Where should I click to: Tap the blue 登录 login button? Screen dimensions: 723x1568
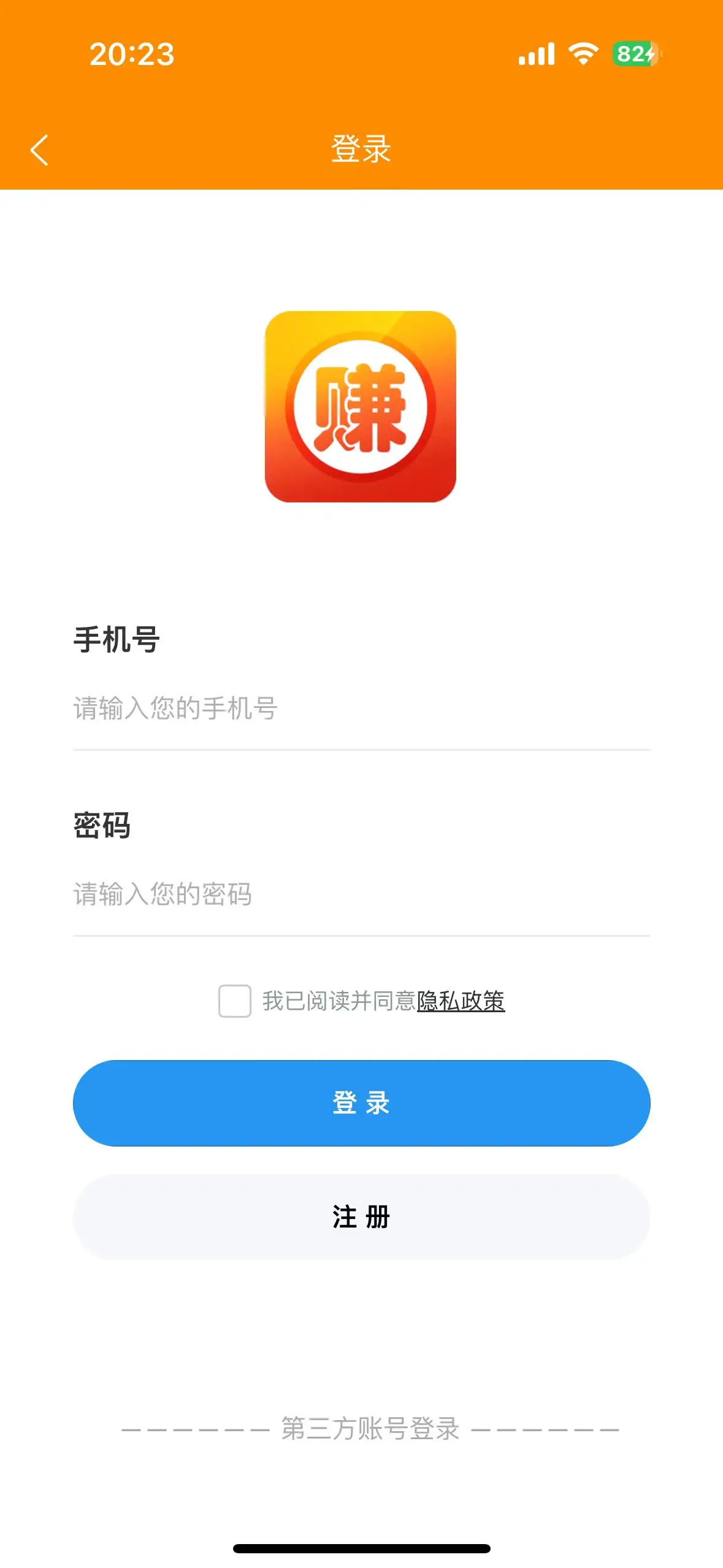(361, 1103)
